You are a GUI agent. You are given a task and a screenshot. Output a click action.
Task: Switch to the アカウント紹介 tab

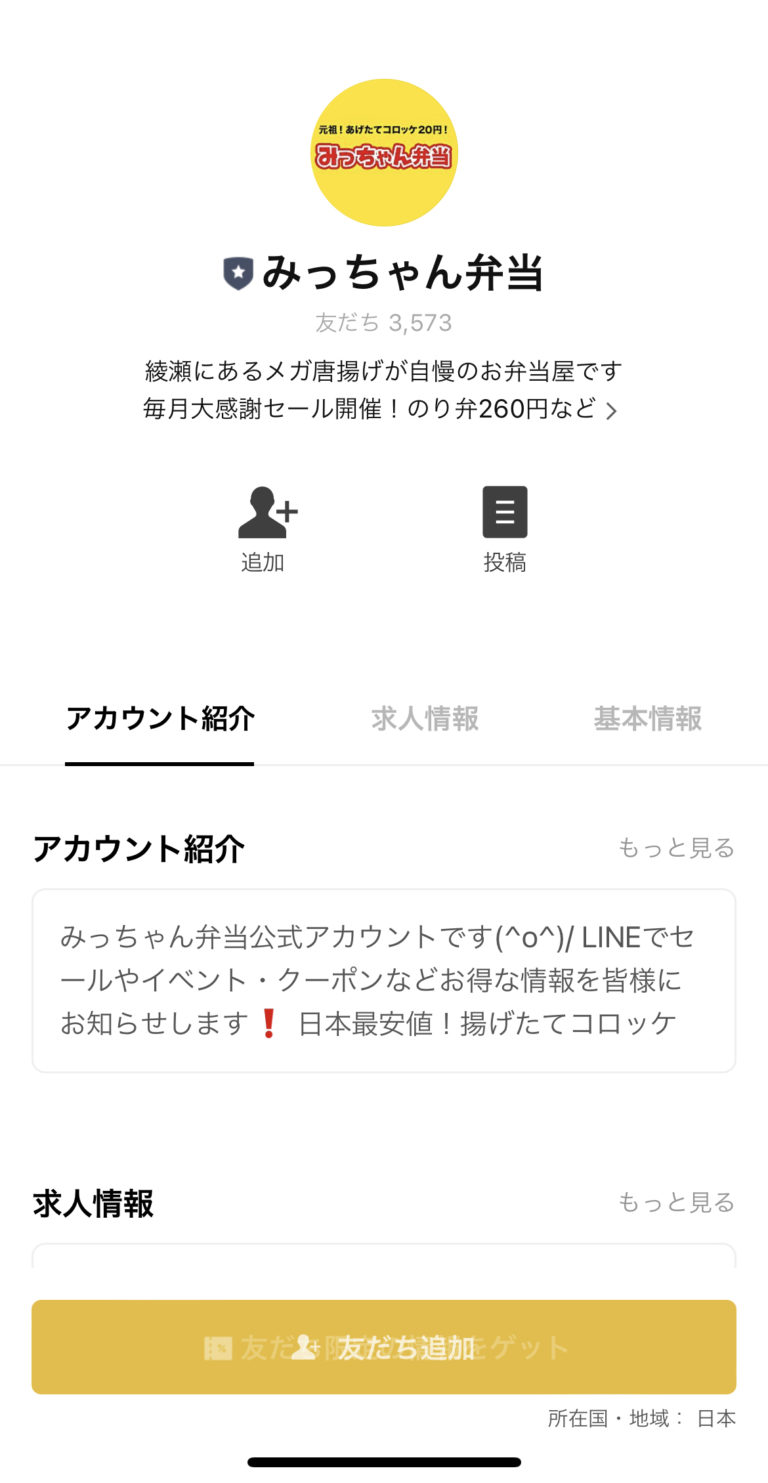[160, 719]
